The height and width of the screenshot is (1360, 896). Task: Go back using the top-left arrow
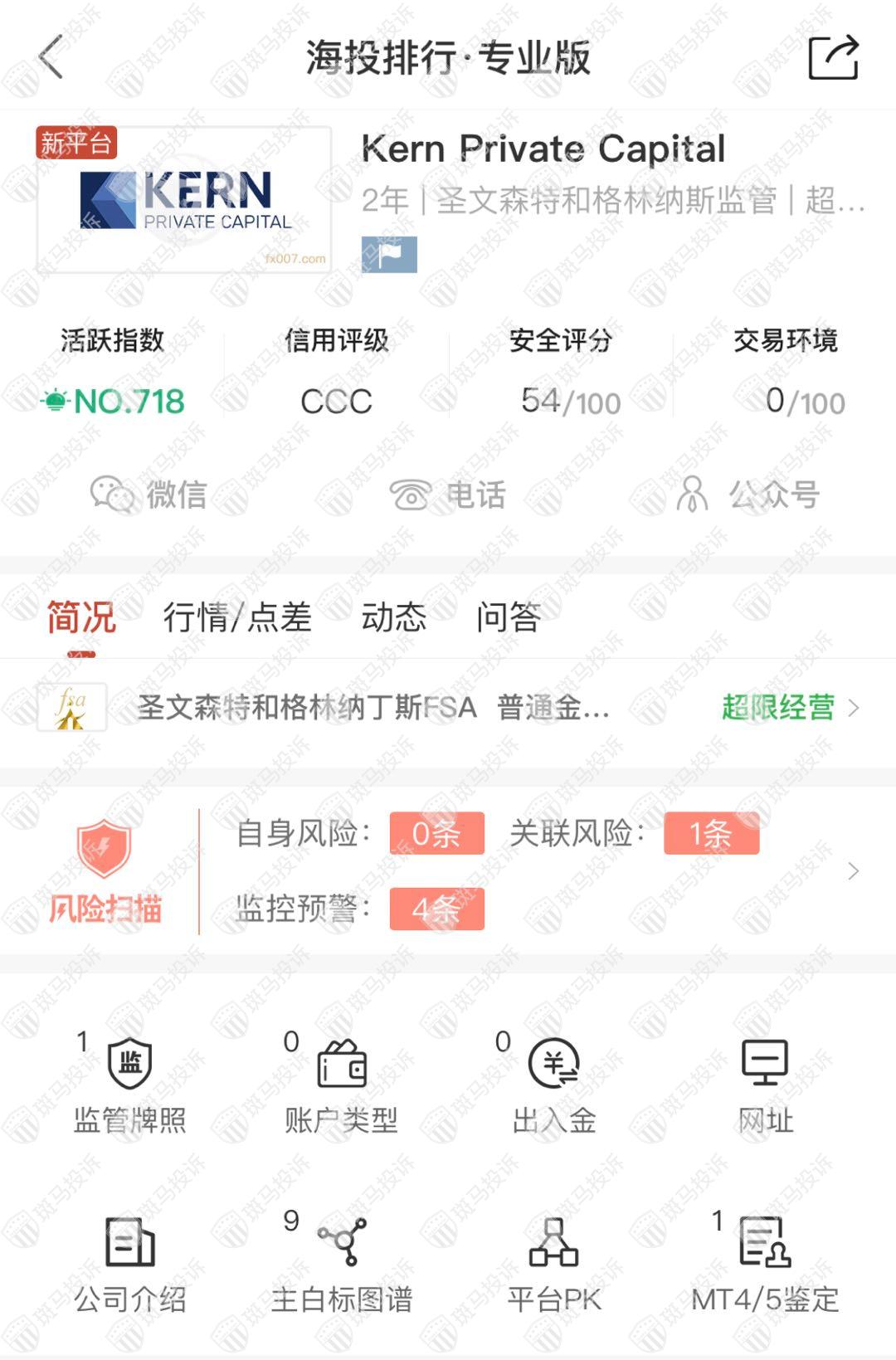pos(51,57)
